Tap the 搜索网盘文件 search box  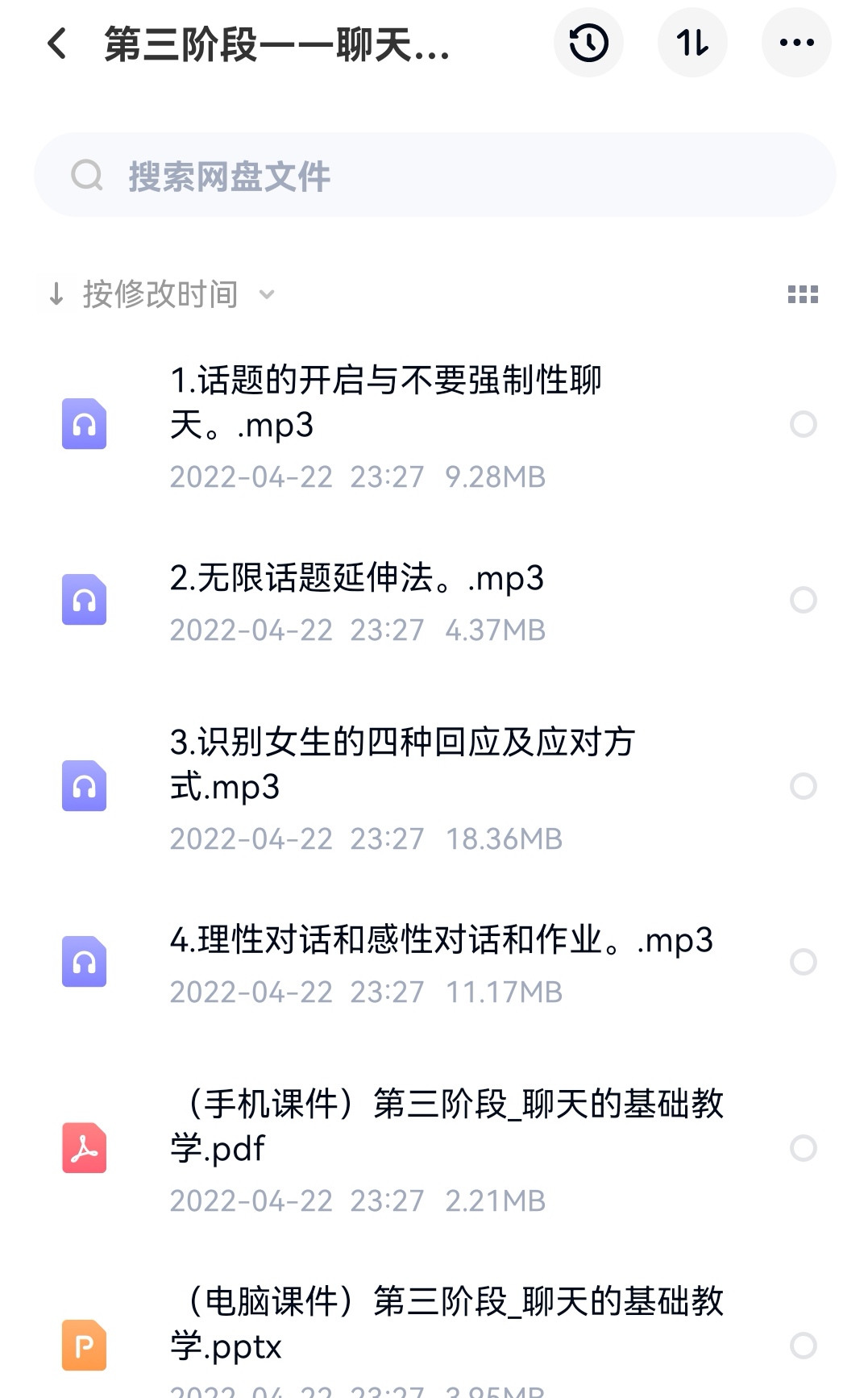[x=435, y=176]
